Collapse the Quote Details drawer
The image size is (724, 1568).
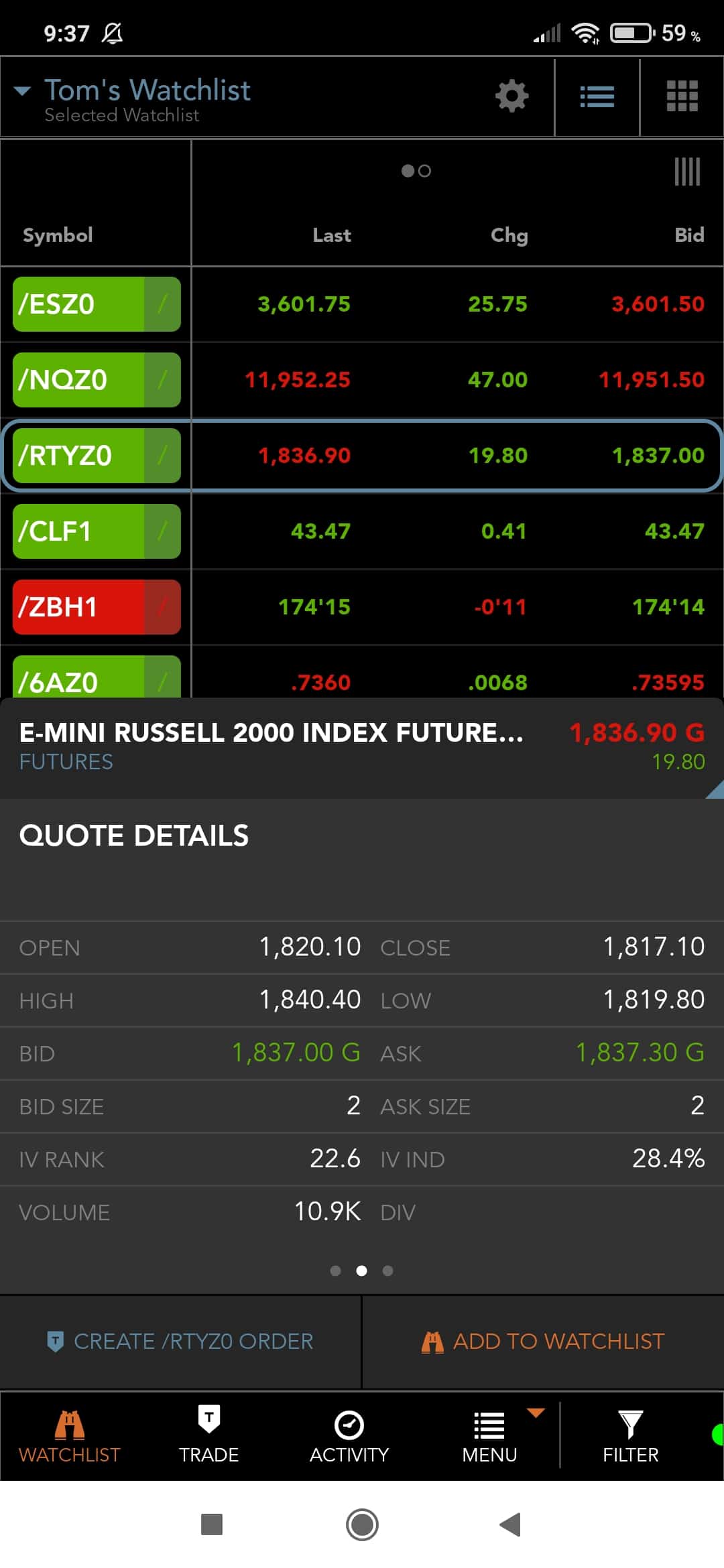pos(716,791)
